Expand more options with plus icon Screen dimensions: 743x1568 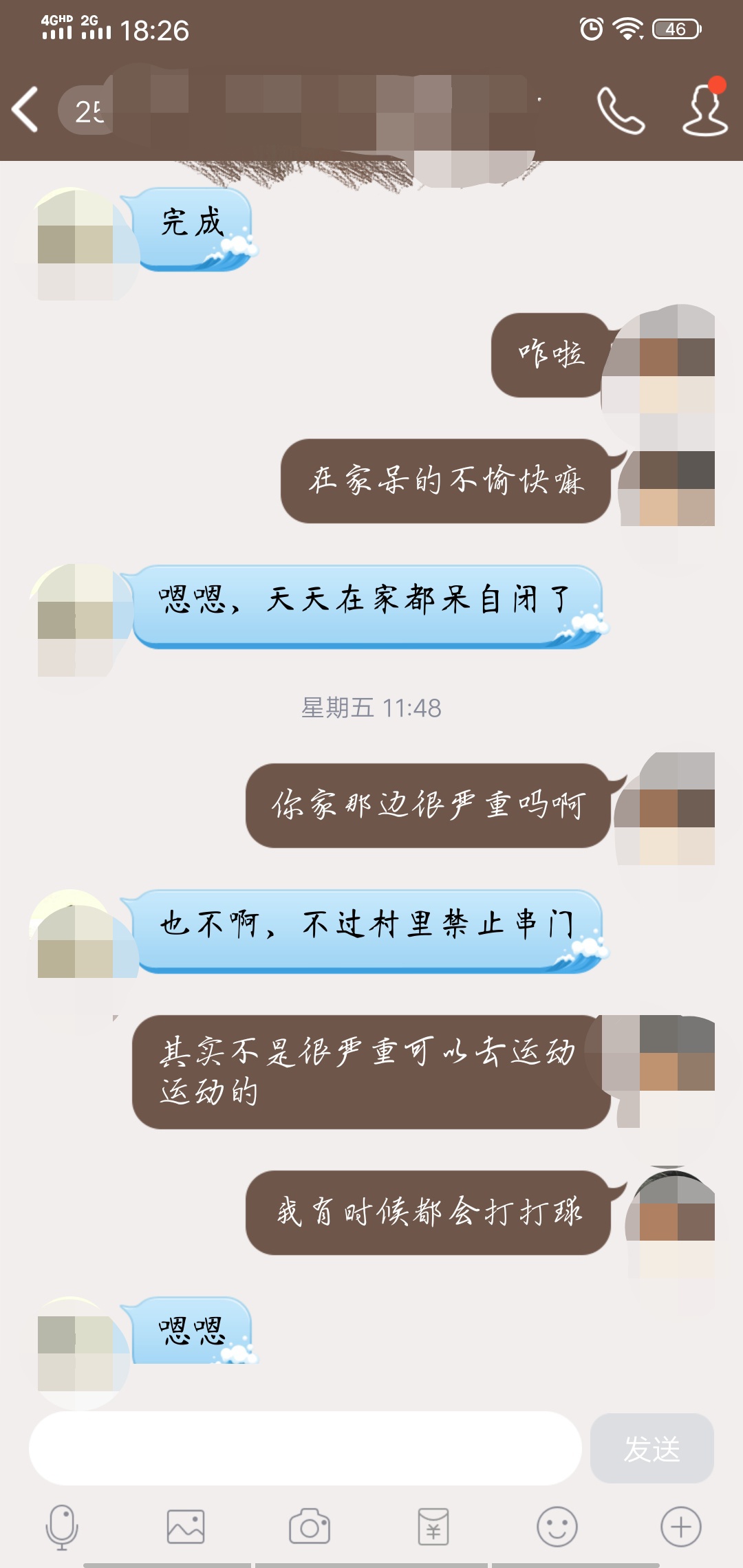tap(680, 1527)
